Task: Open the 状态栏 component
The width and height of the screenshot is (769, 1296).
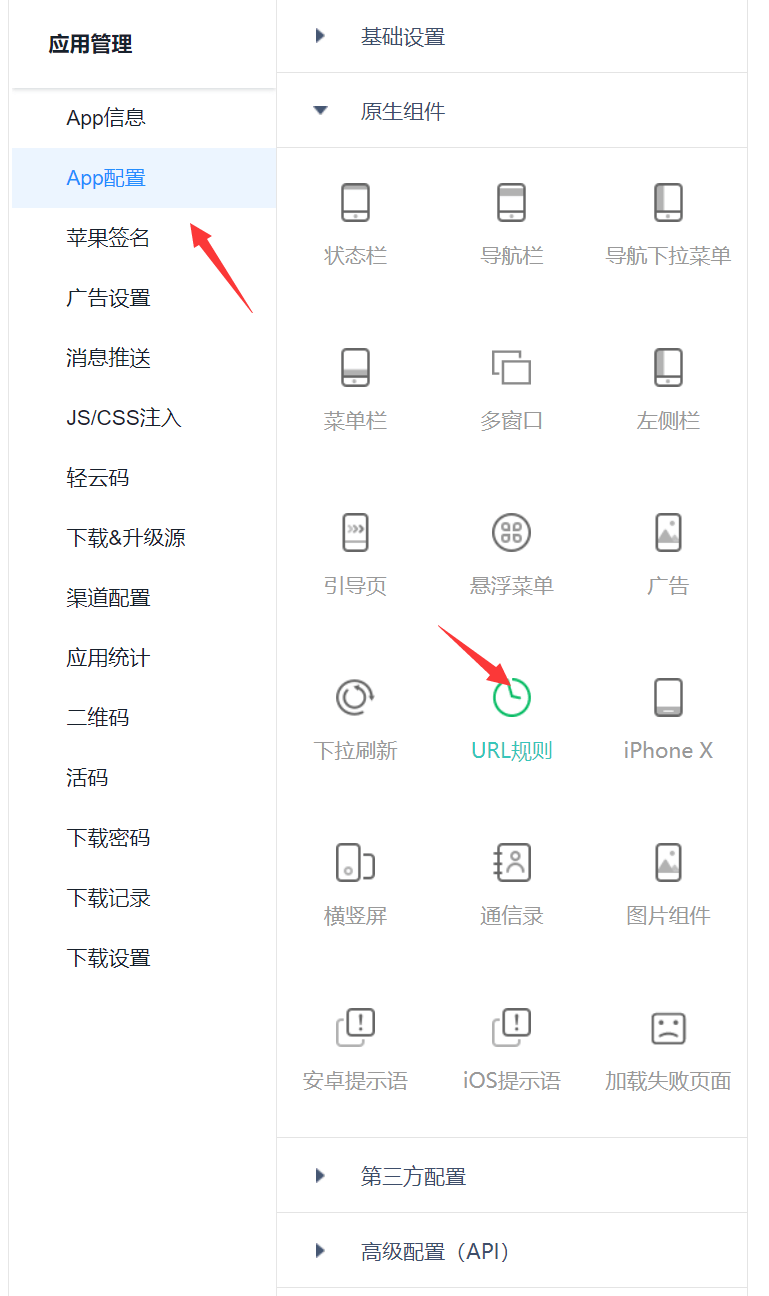Action: [x=355, y=222]
